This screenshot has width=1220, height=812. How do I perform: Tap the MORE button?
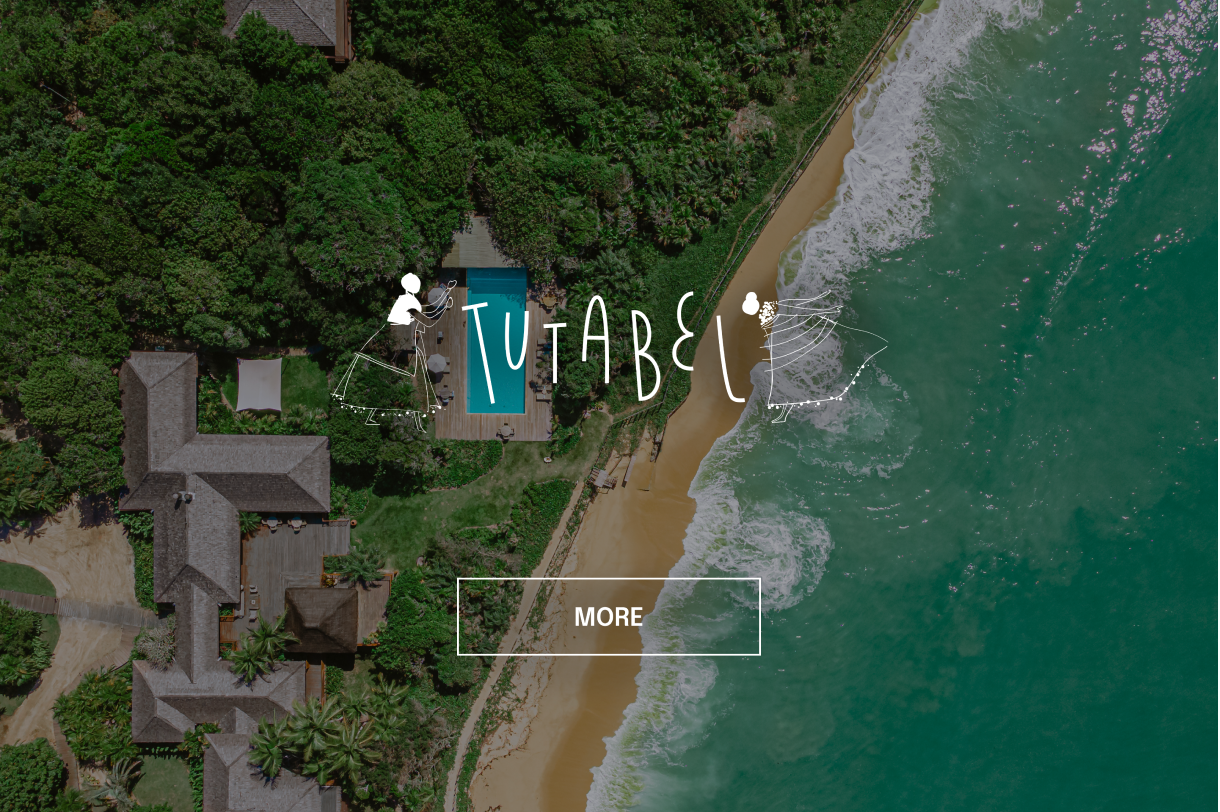coord(608,617)
